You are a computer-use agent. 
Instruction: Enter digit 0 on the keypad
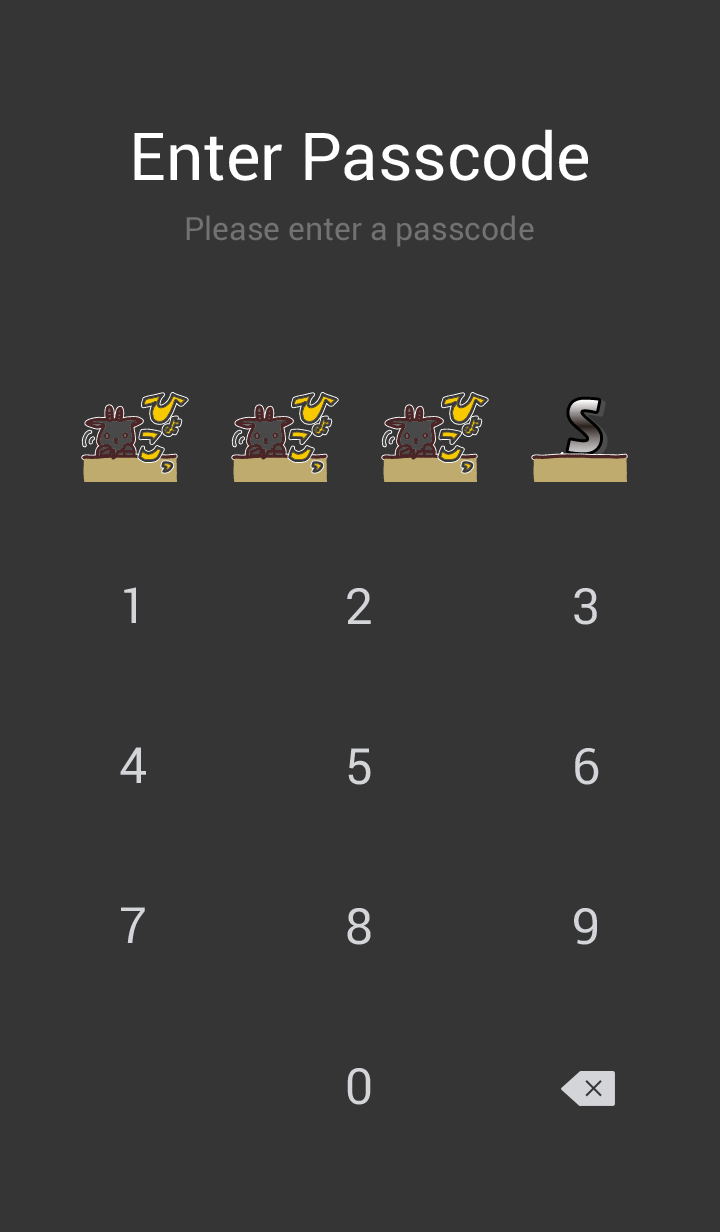tap(359, 1087)
